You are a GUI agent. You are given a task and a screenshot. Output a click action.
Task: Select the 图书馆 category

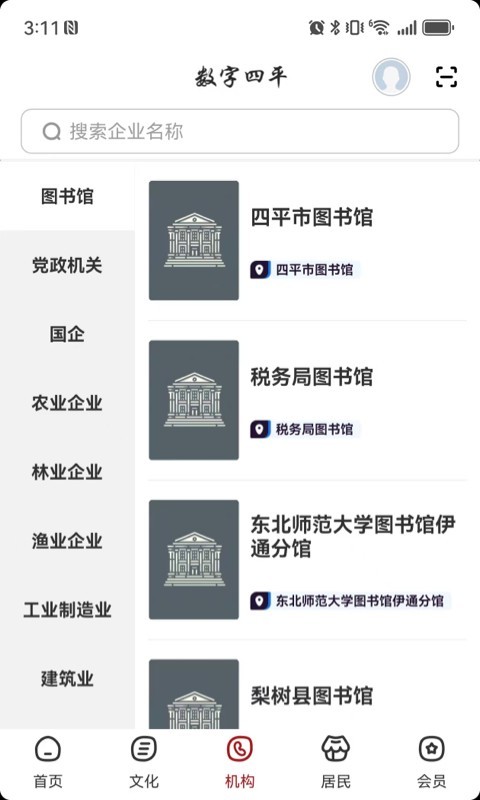click(67, 196)
